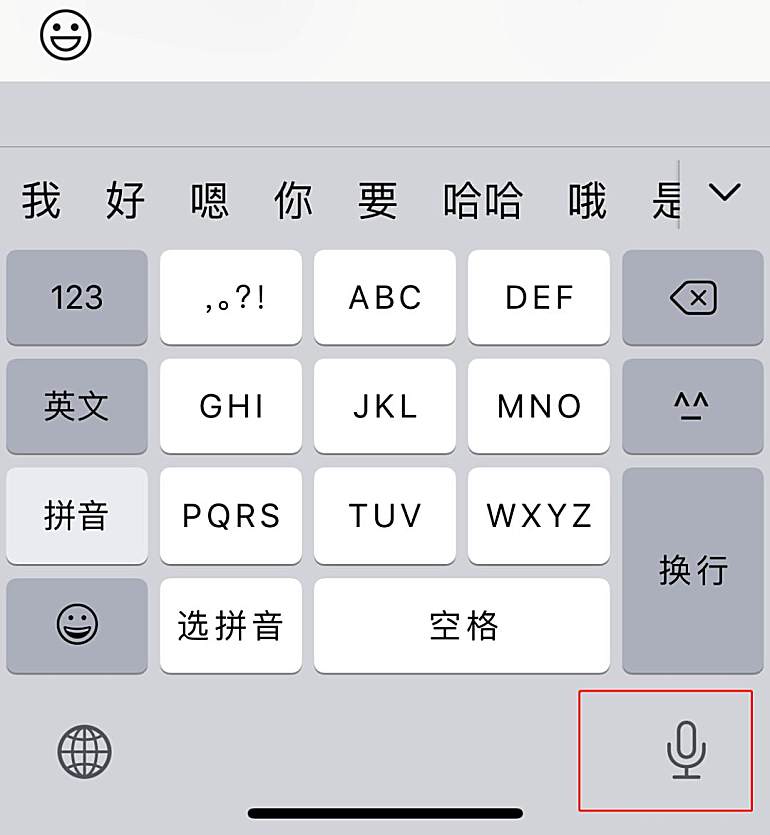Select the candidate word 我
Image resolution: width=770 pixels, height=835 pixels.
[x=40, y=200]
